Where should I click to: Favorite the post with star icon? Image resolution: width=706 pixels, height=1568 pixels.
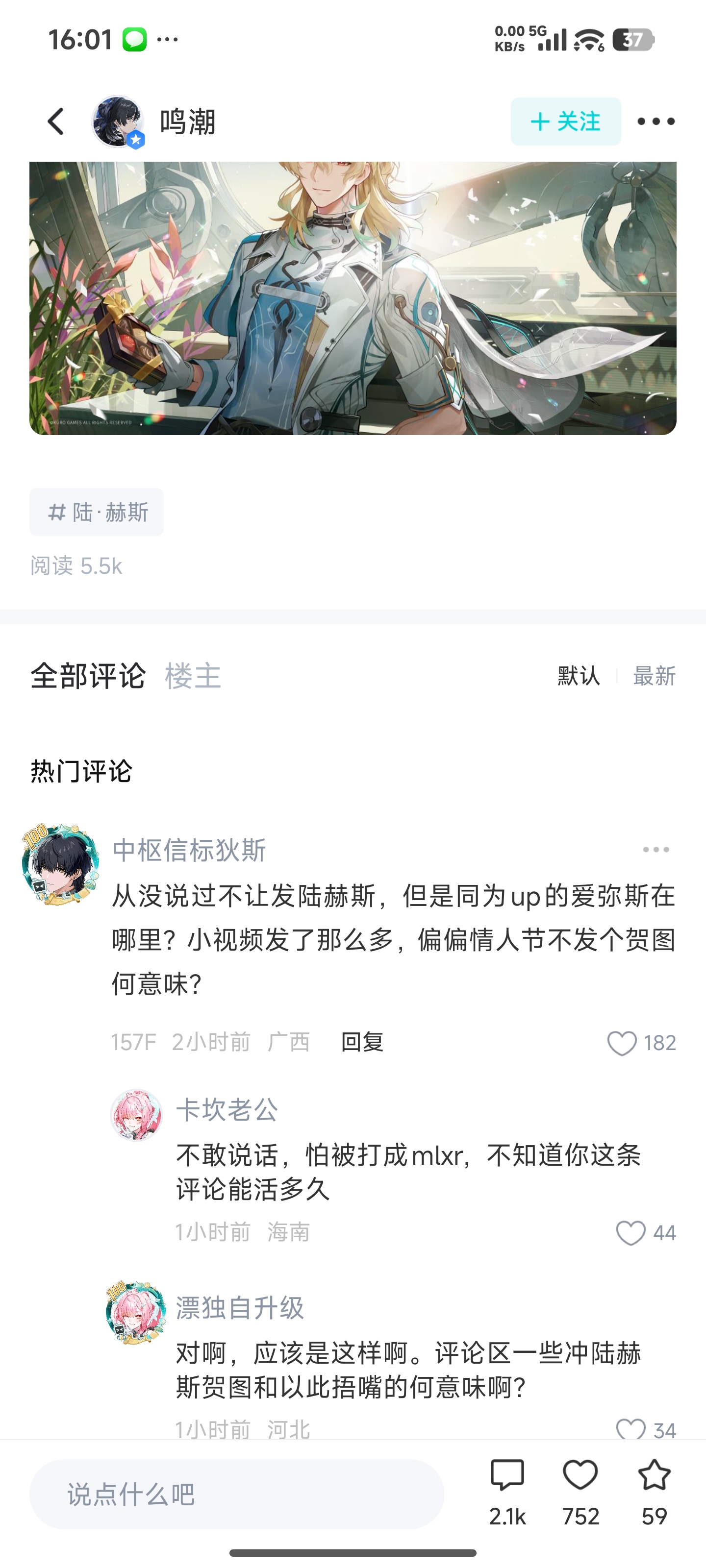pos(654,1476)
